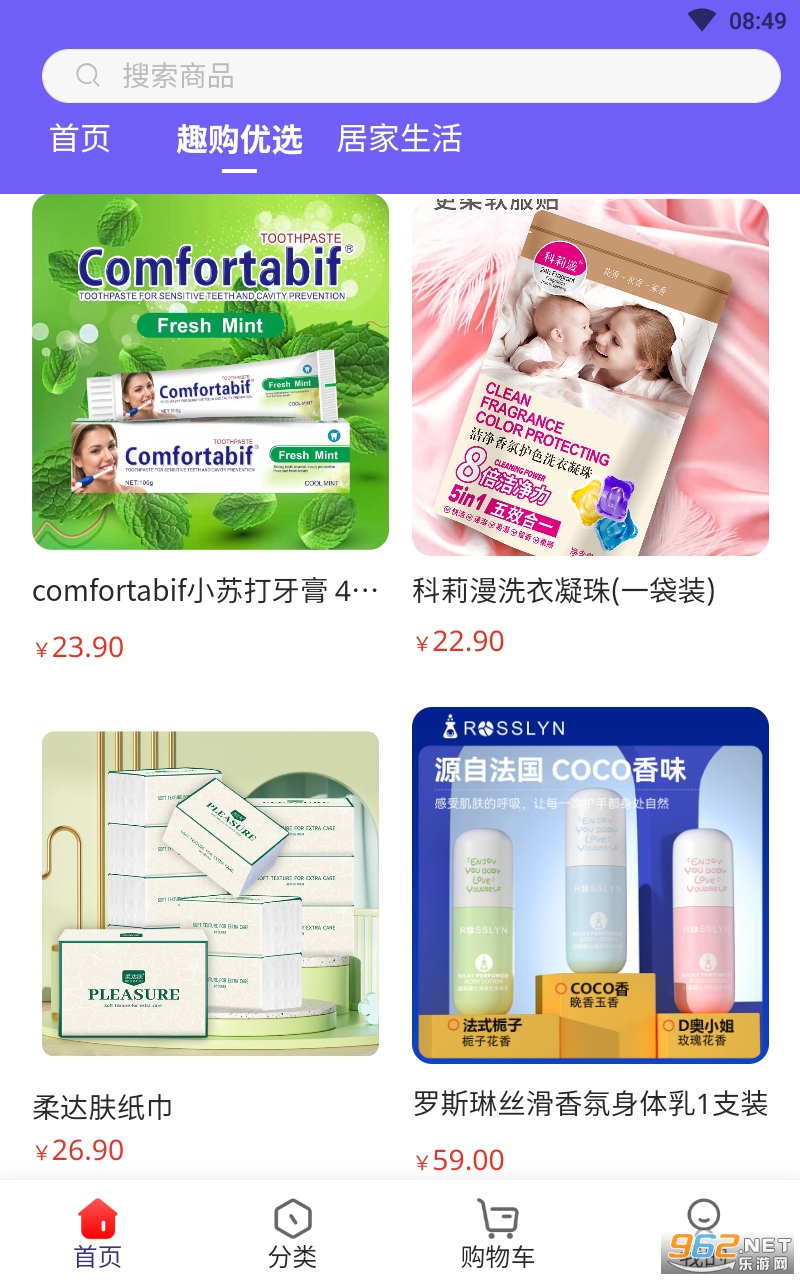Go to 首页 with the house icon

[98, 1233]
